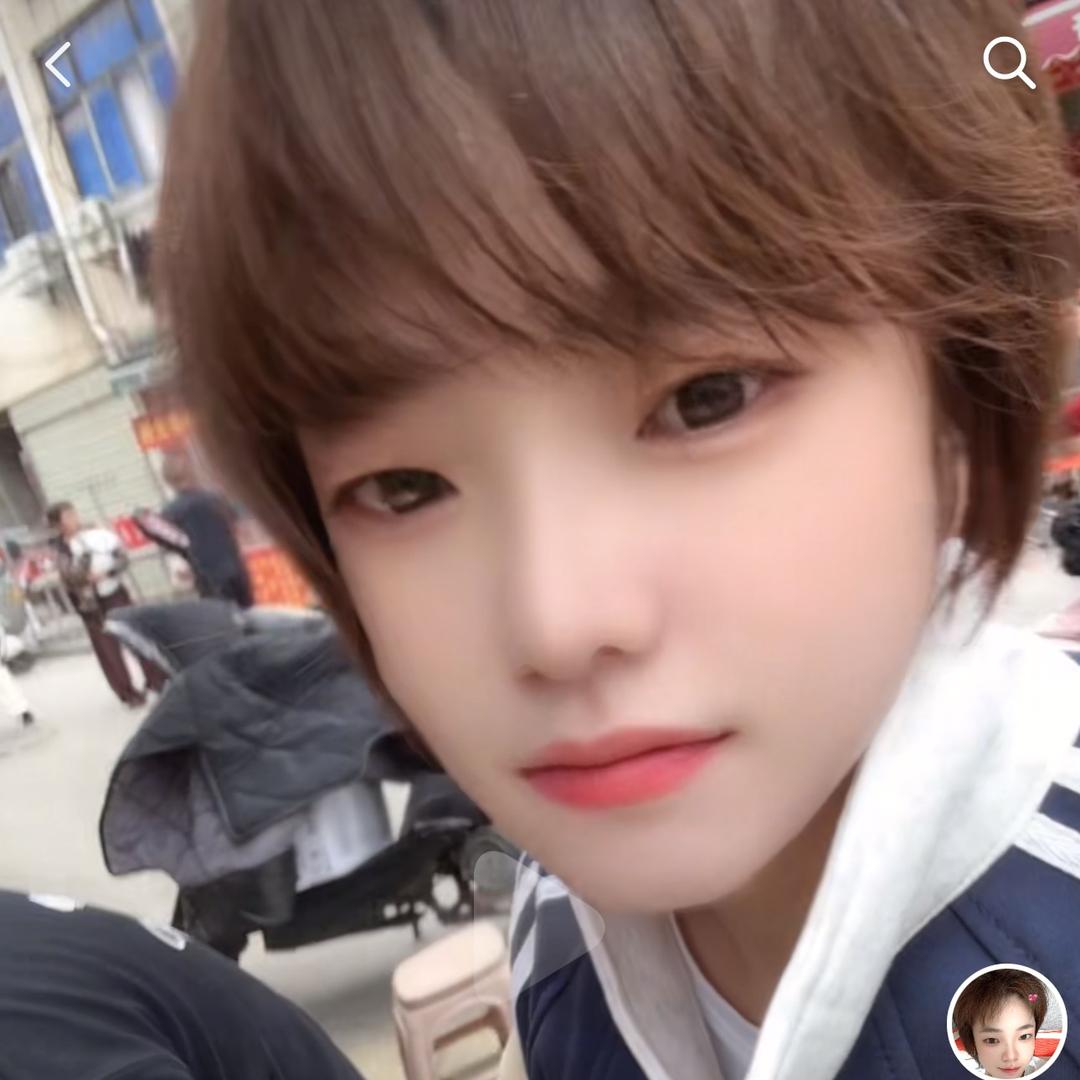Open the round profile avatar thumbnail
Image resolution: width=1080 pixels, height=1080 pixels.
[x=1006, y=1022]
